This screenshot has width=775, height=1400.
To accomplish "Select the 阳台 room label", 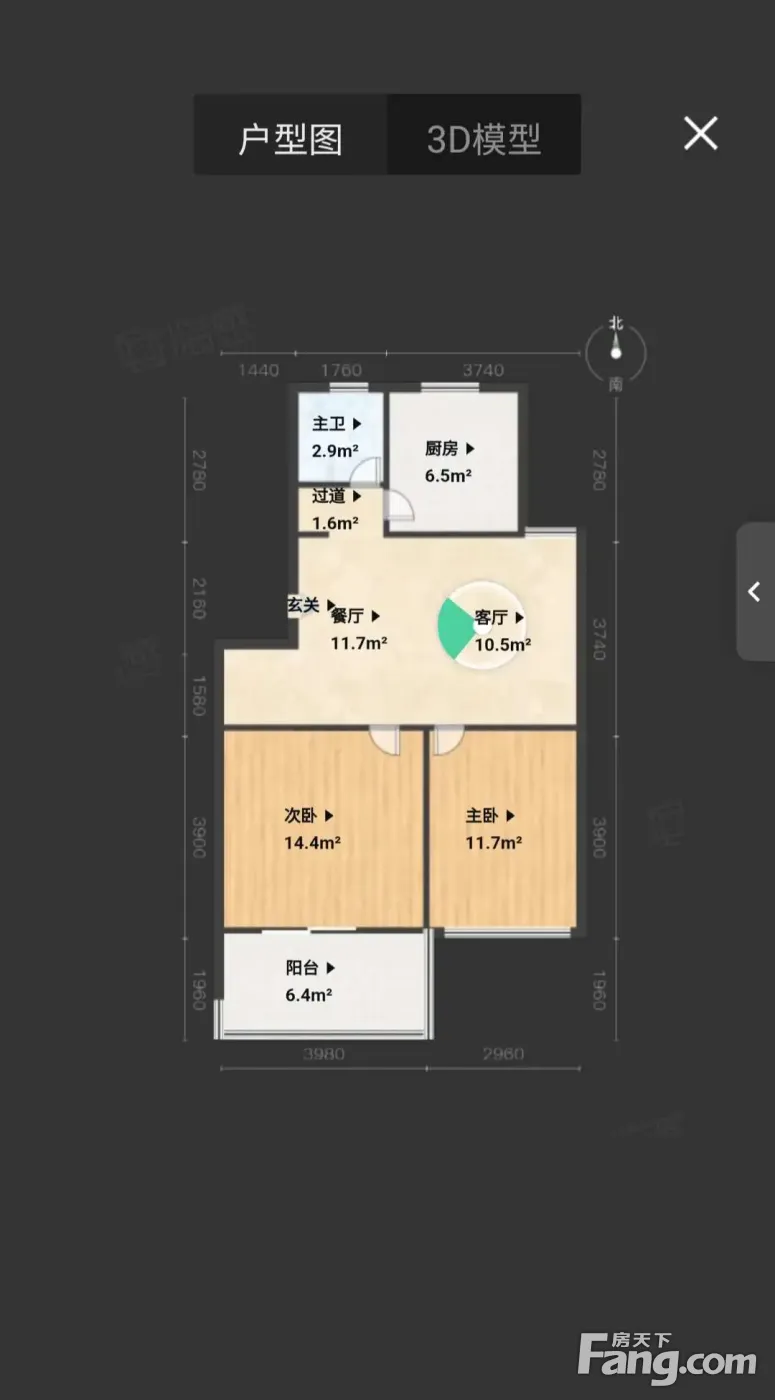I will tap(310, 968).
